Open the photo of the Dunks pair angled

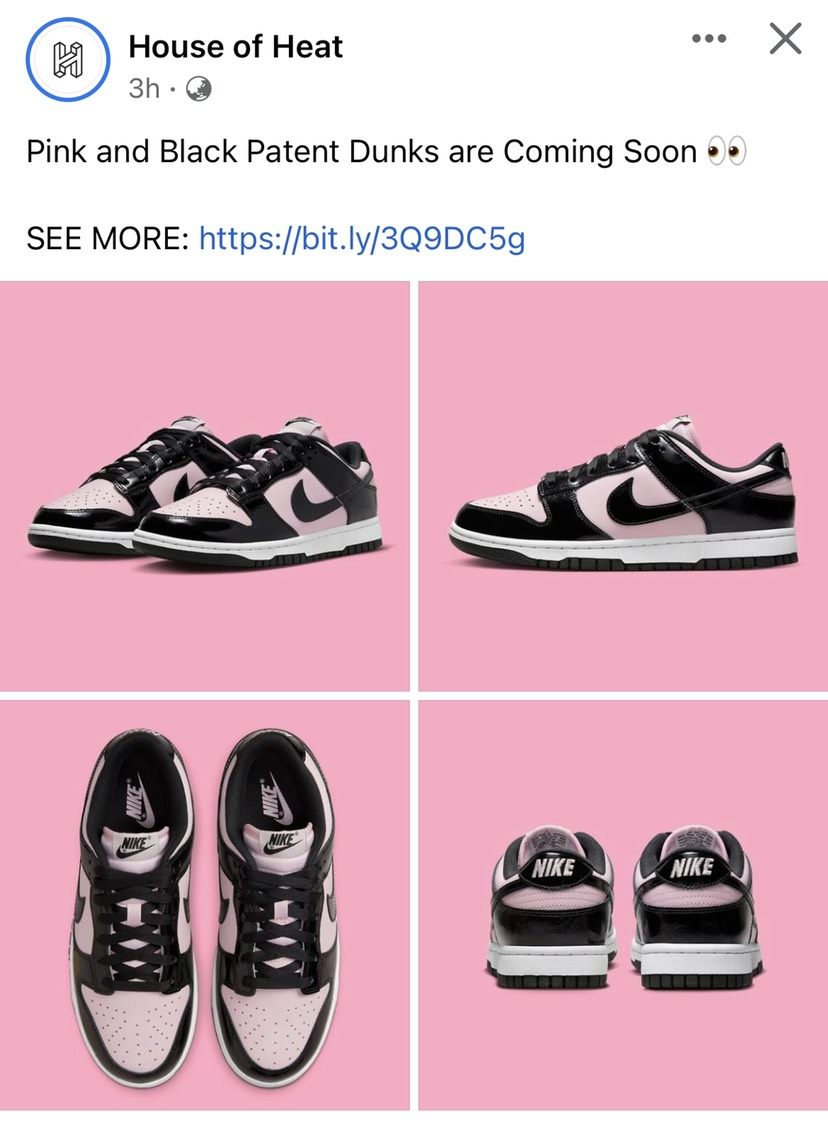[x=205, y=485]
